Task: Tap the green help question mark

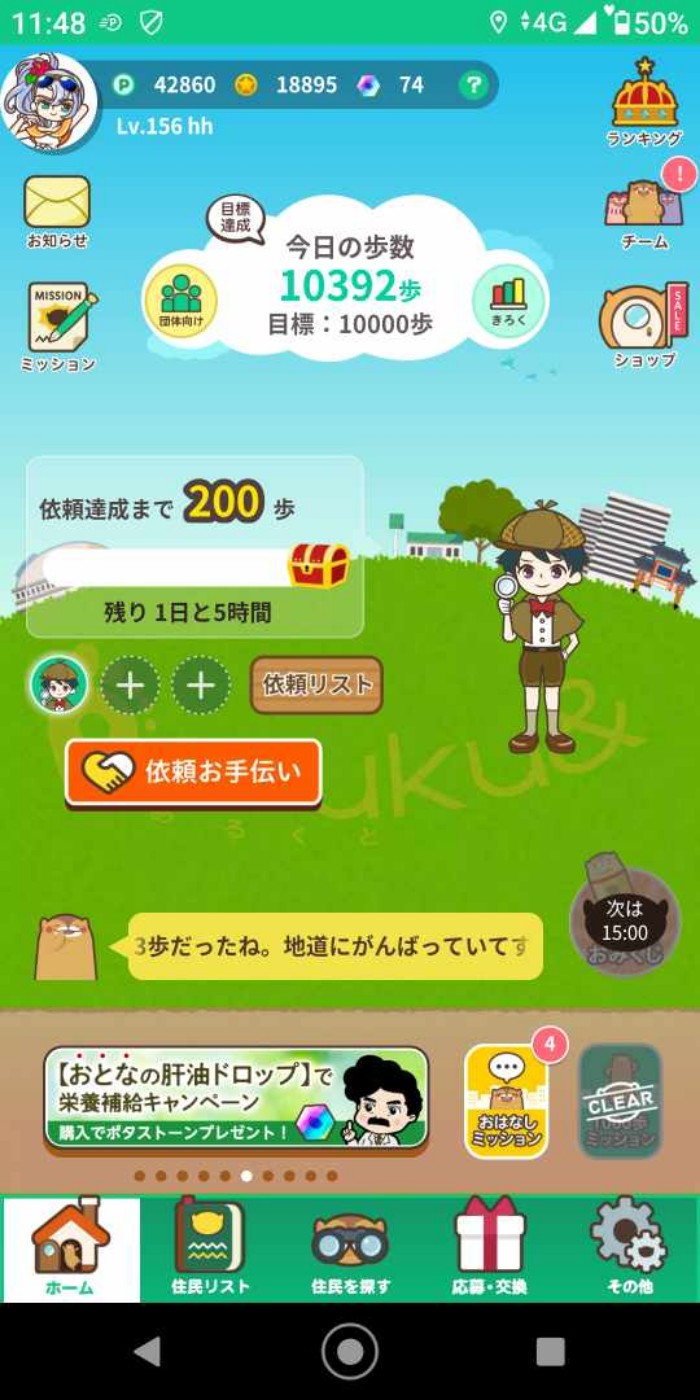Action: 473,85
